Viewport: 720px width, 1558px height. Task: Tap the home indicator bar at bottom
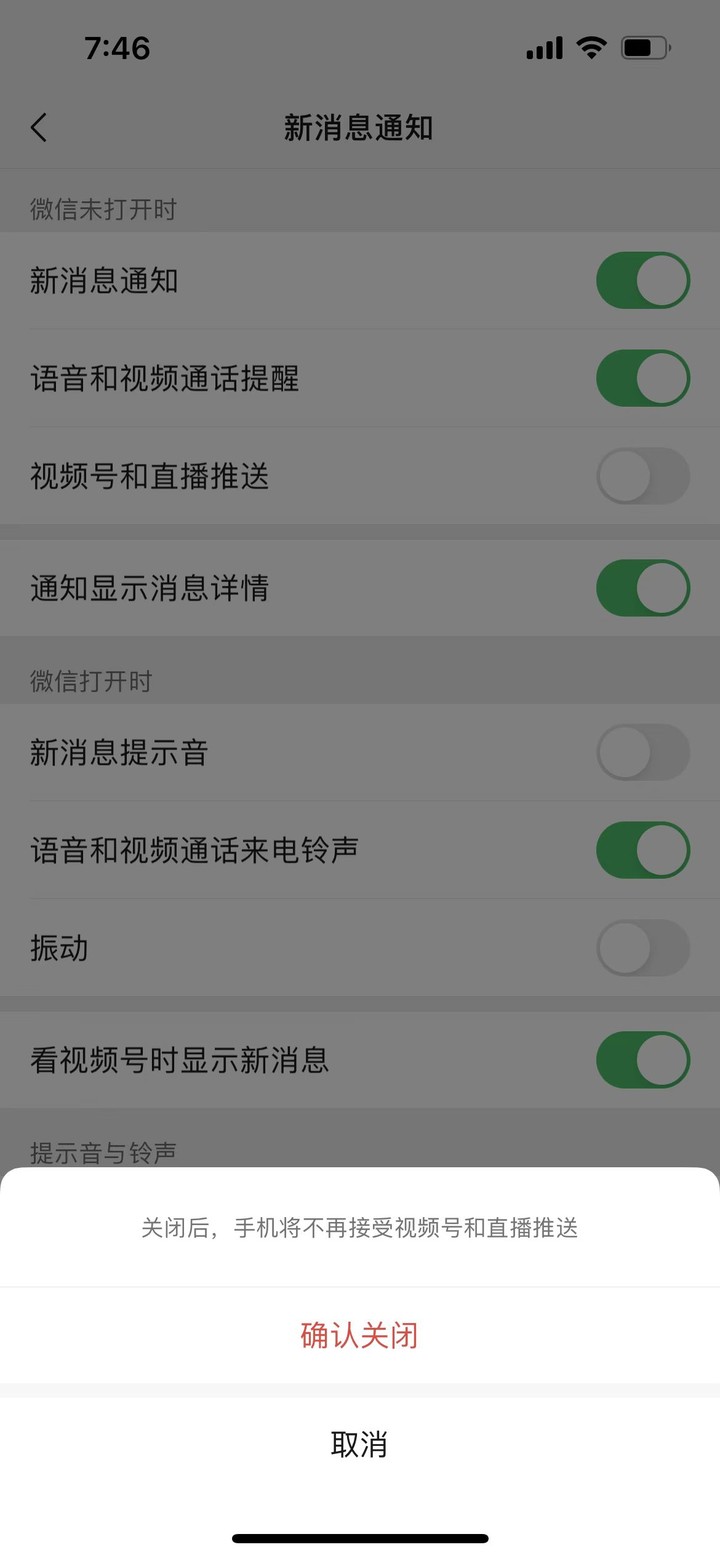pyautogui.click(x=359, y=1538)
